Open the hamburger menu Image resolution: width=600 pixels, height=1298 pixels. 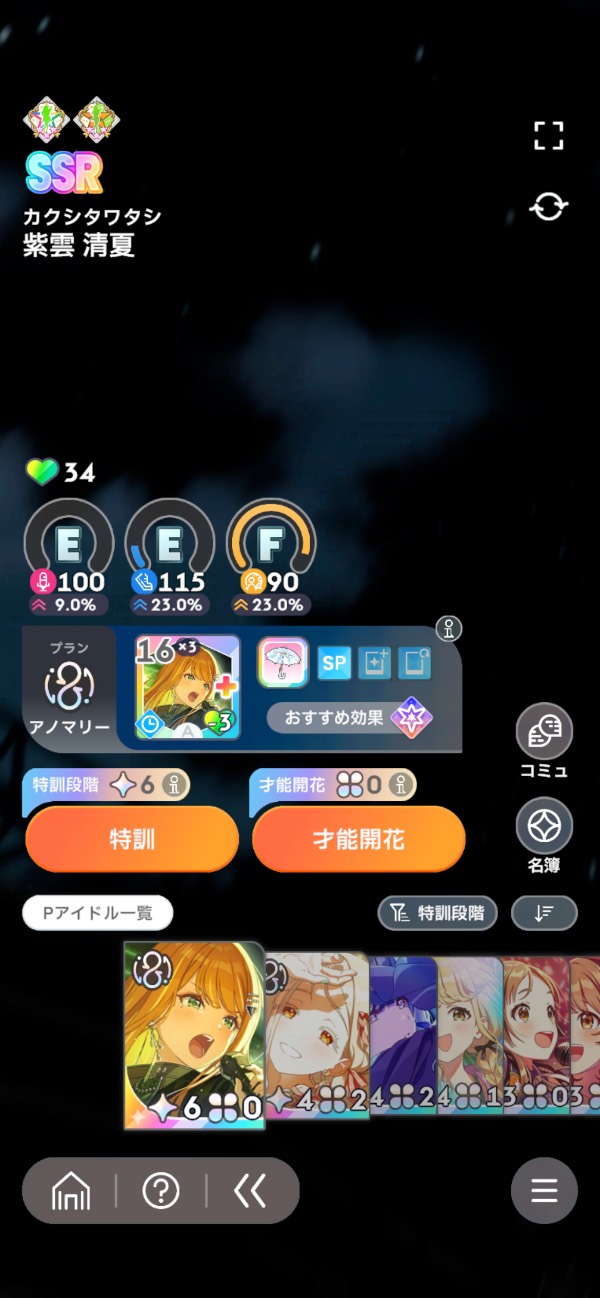coord(544,1190)
